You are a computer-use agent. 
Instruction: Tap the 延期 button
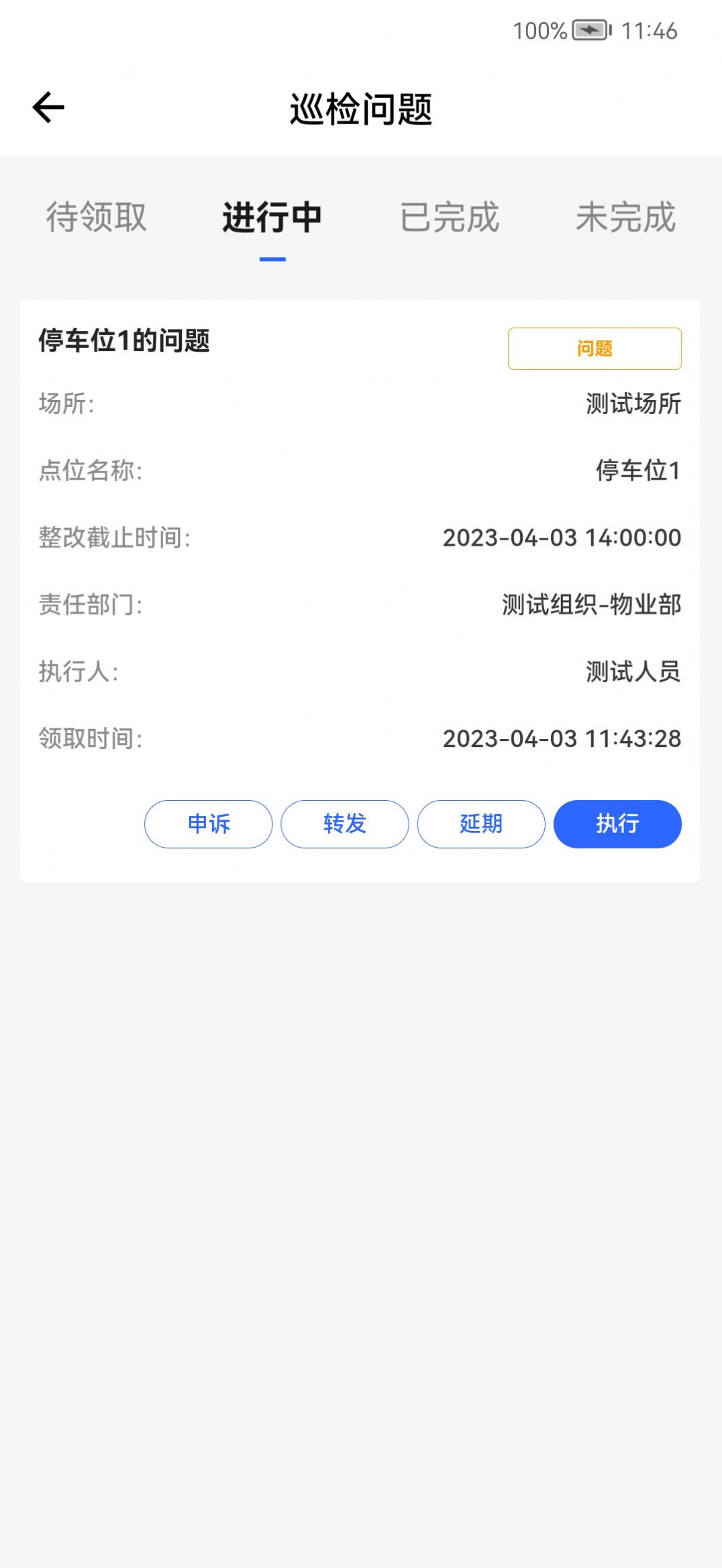pos(481,824)
